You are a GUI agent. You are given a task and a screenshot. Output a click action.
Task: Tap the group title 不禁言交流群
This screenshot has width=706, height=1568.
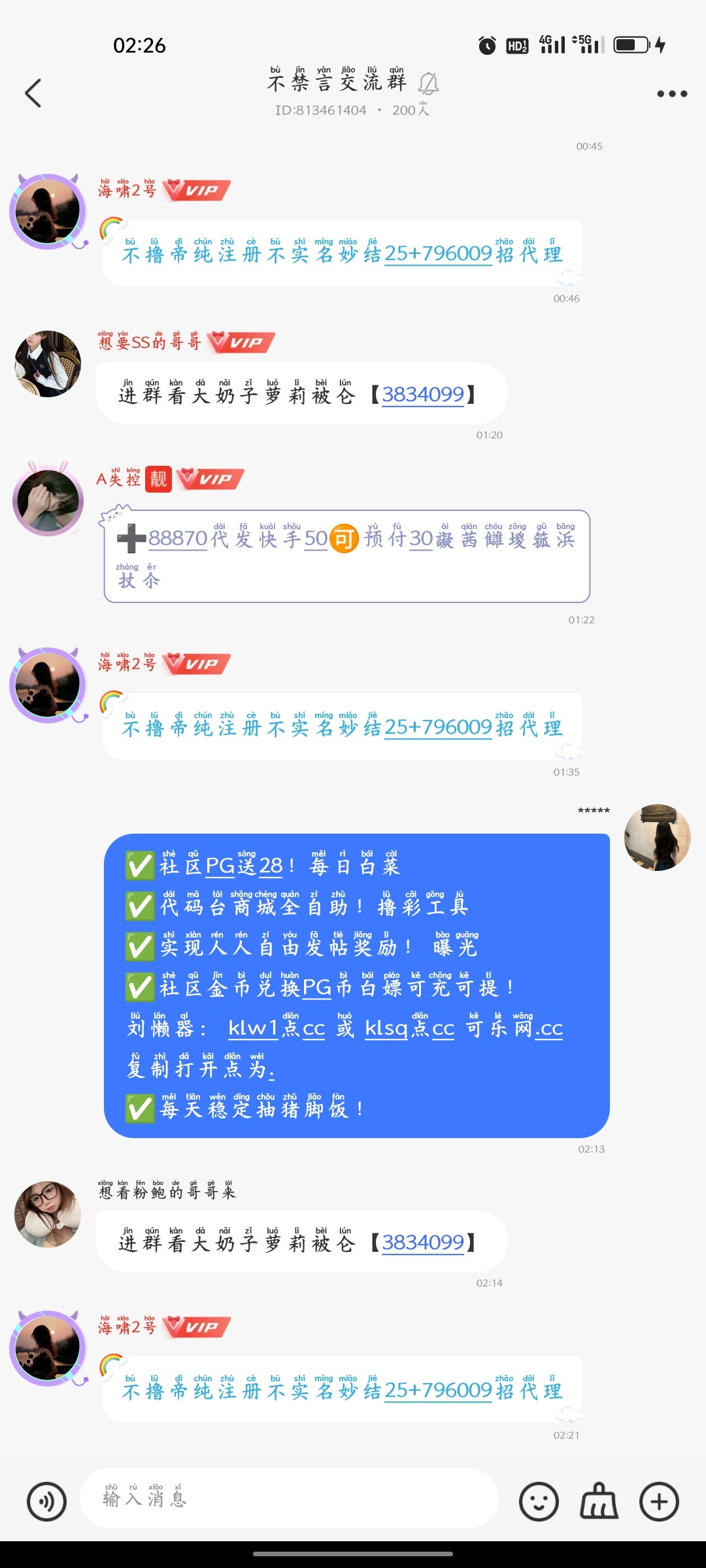[337, 84]
